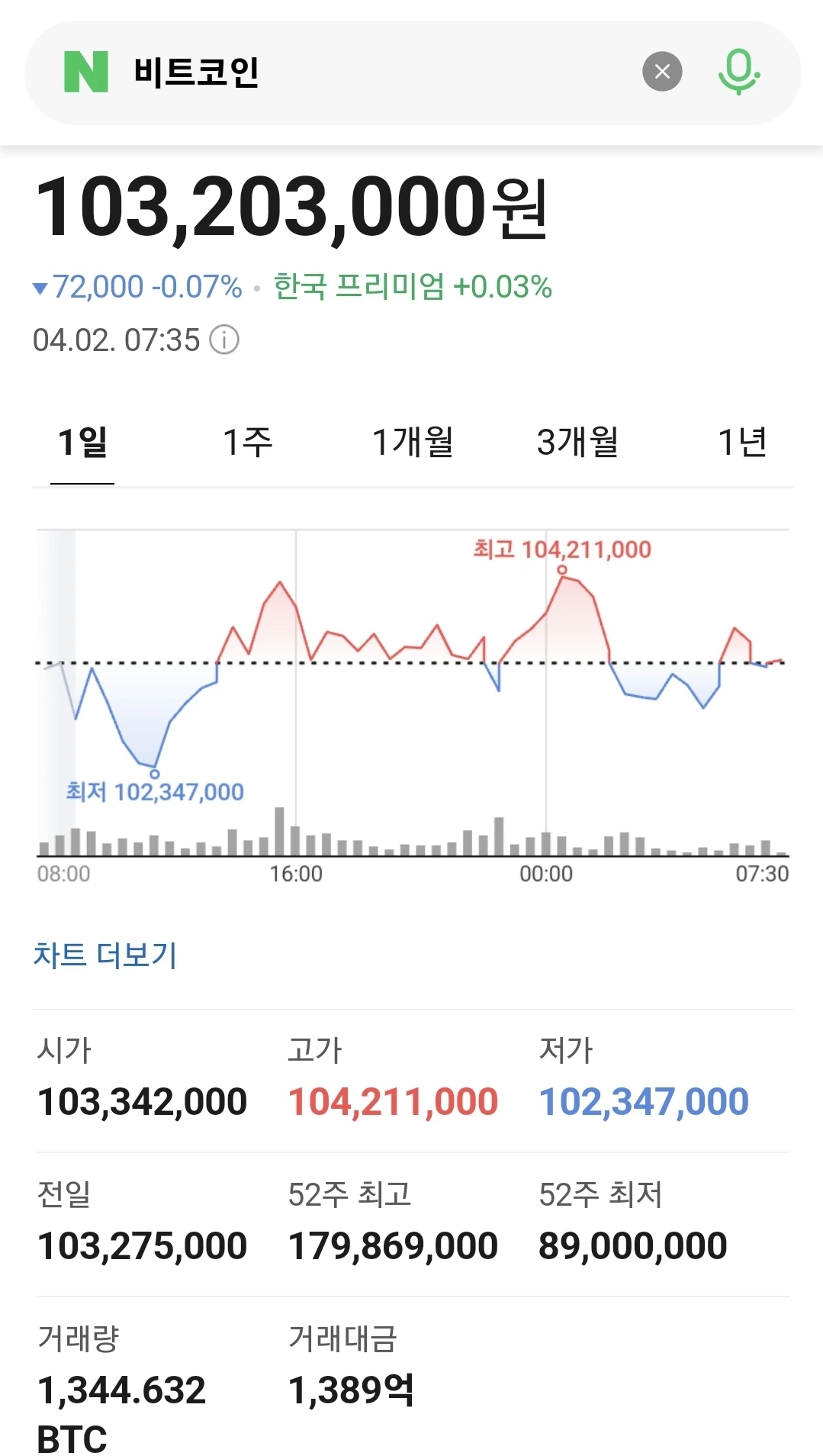The image size is (823, 1456).
Task: Switch to the 1년 chart tab
Action: coord(742,442)
